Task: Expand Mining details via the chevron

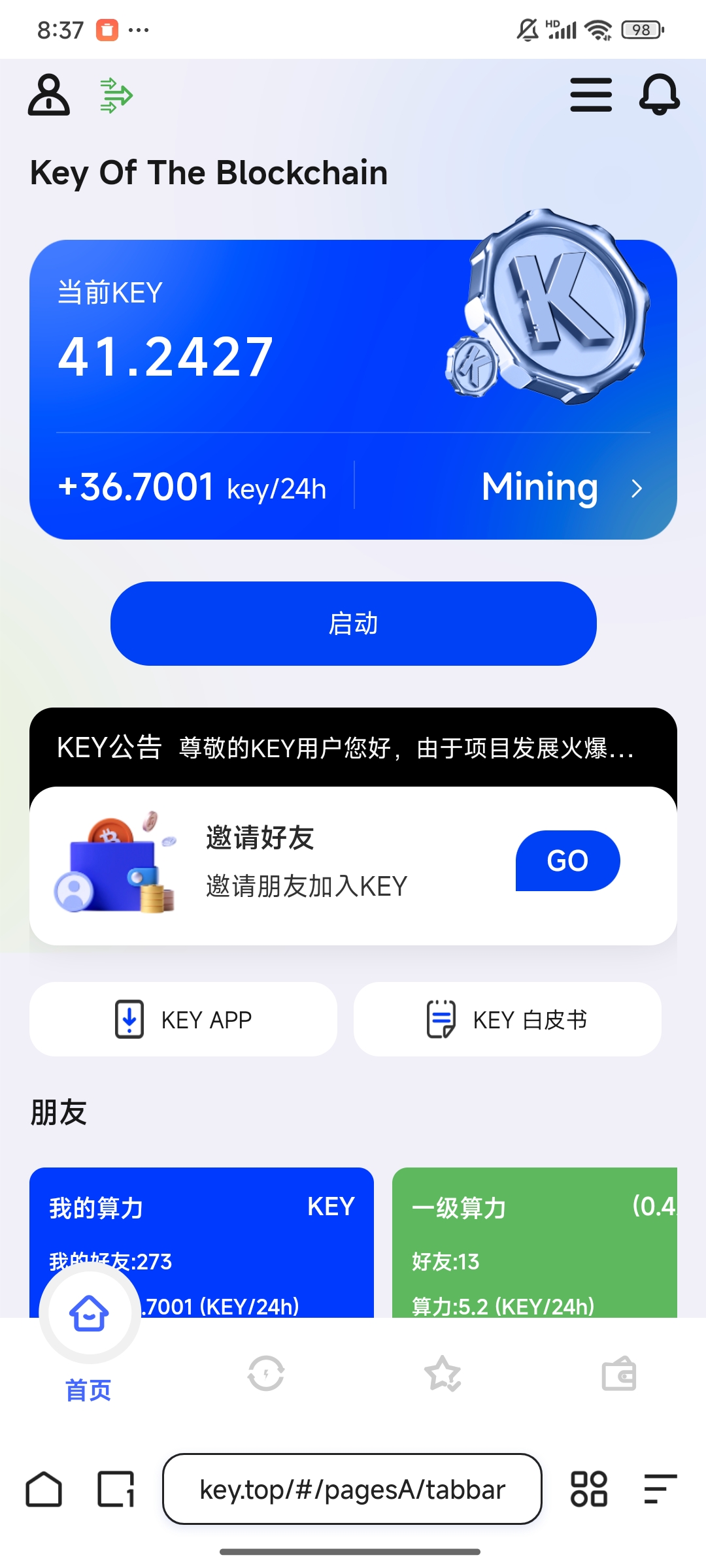Action: (637, 487)
